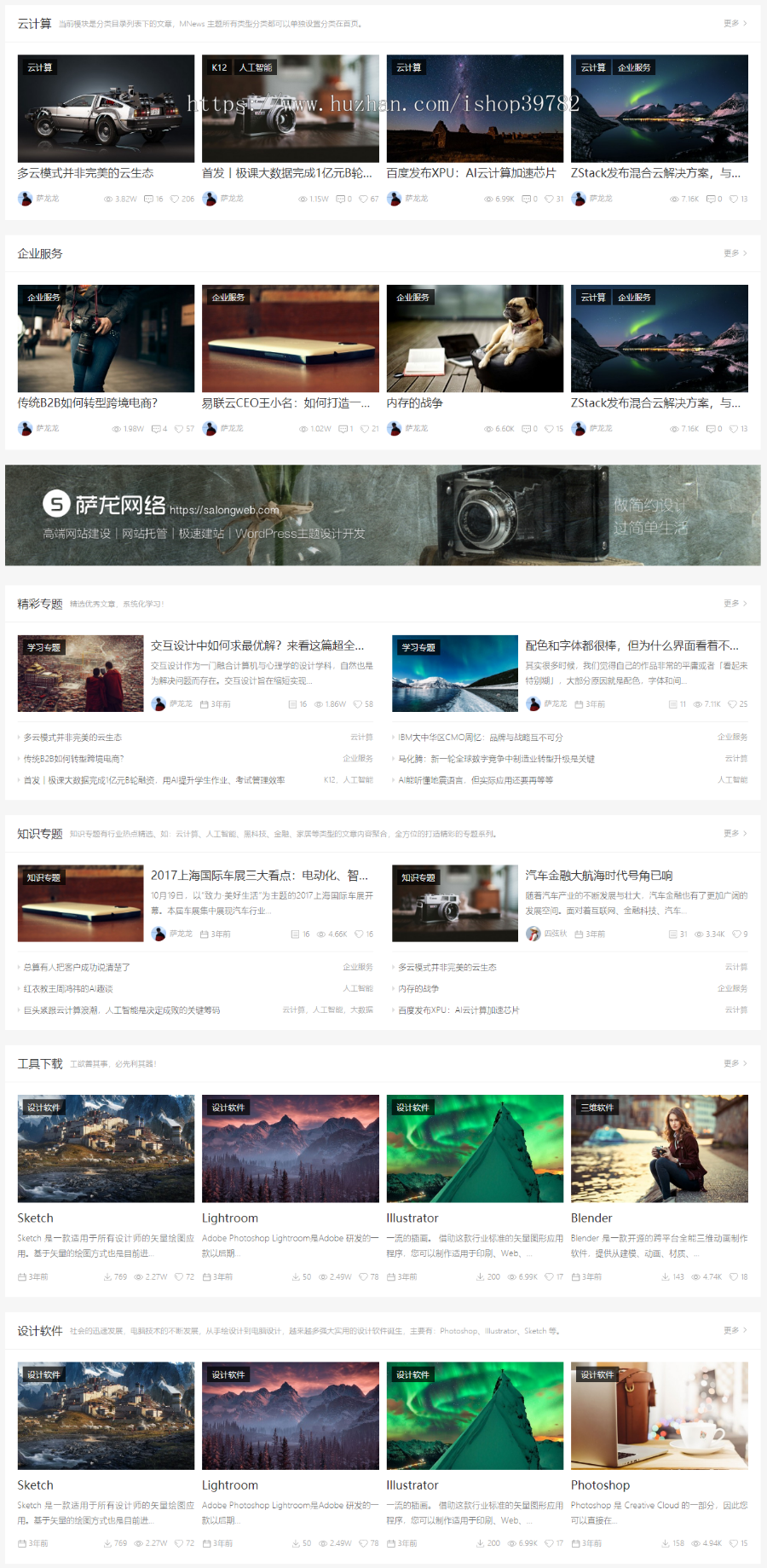This screenshot has width=767, height=1568.
Task: Open 更多 in 精彩专题 section
Action: (x=735, y=604)
